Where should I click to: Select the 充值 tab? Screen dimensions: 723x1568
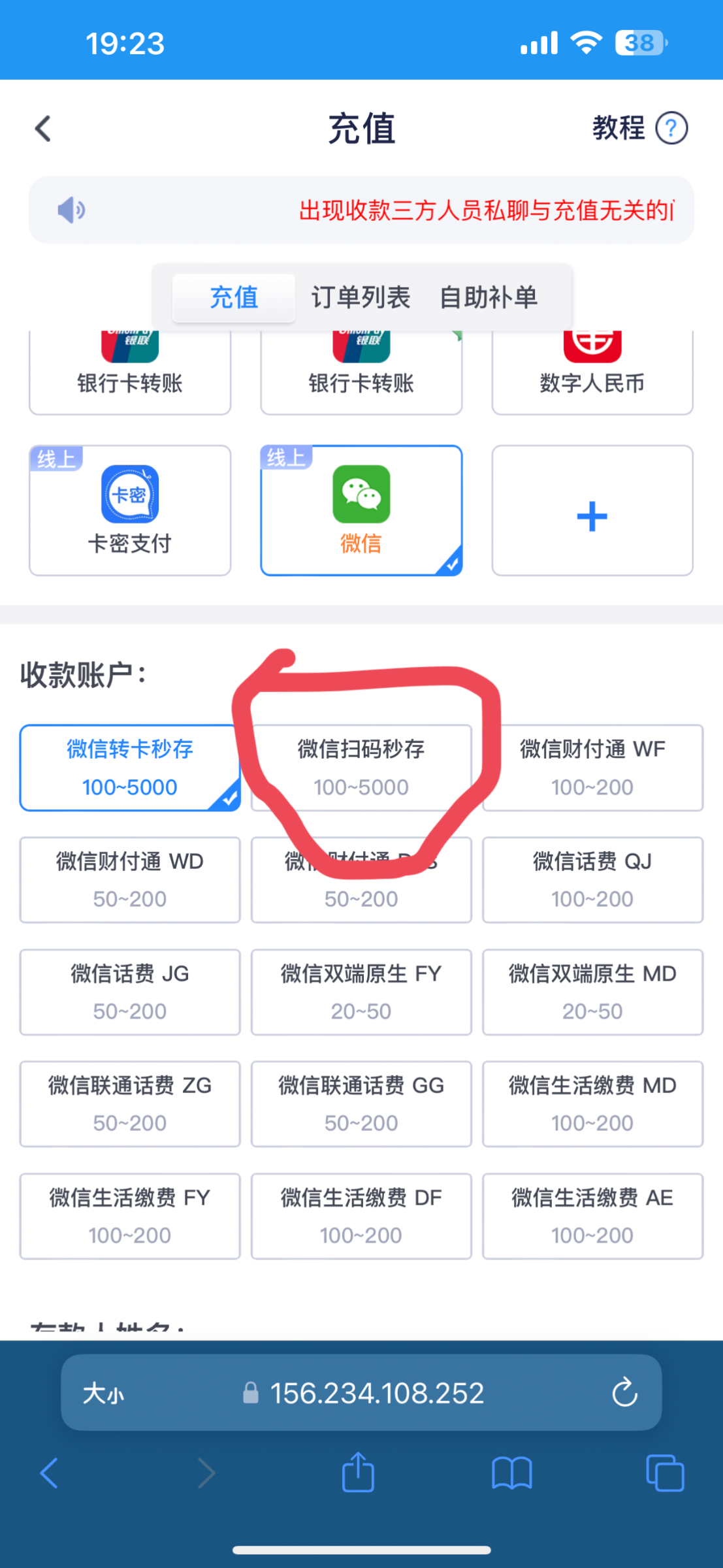click(234, 298)
